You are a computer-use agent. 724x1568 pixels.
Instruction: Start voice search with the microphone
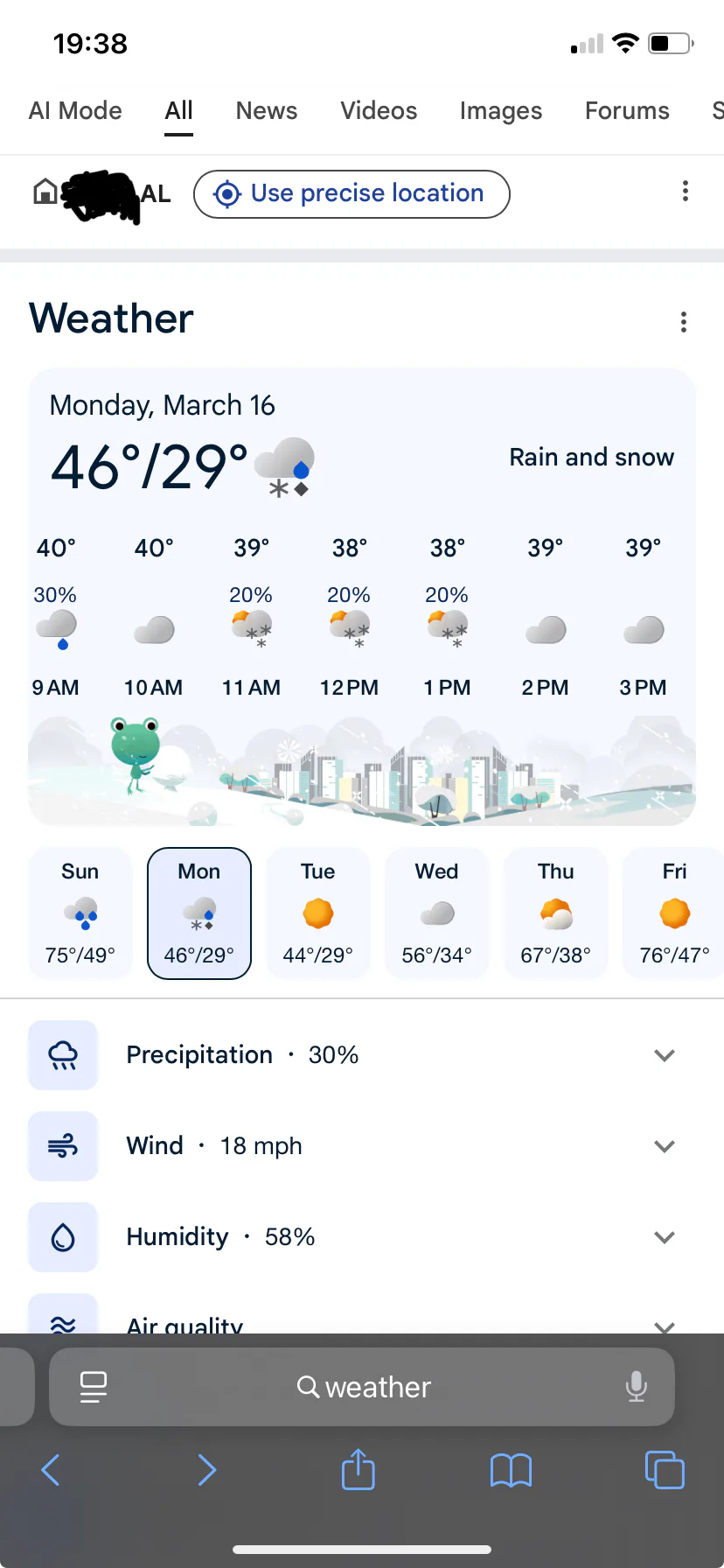[637, 1387]
